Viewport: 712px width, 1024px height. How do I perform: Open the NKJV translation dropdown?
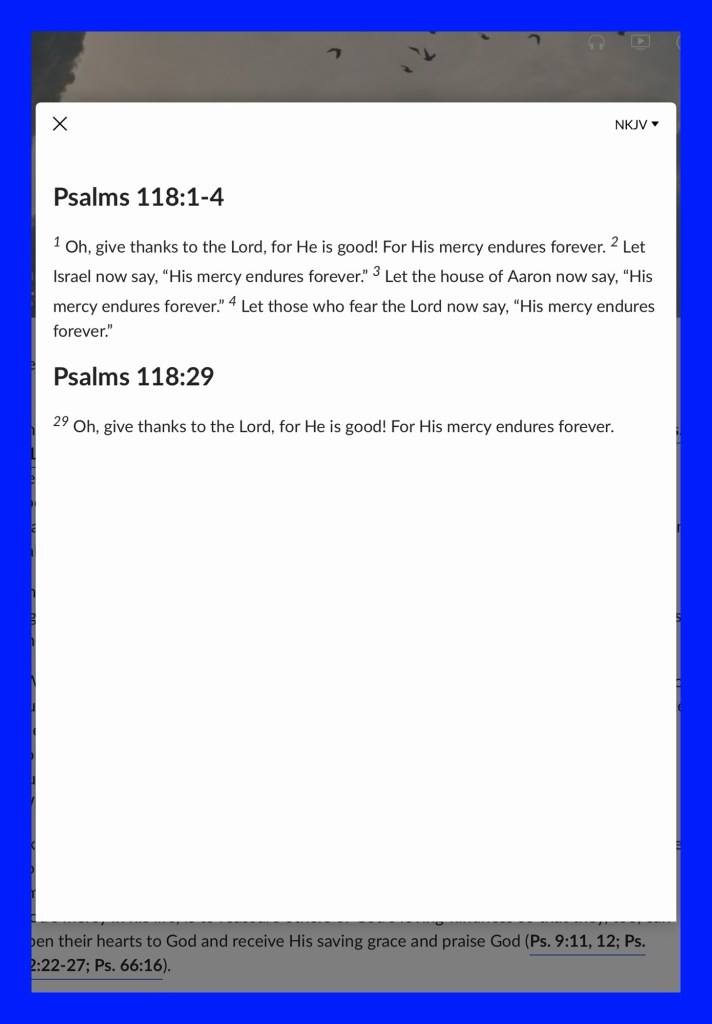tap(636, 125)
